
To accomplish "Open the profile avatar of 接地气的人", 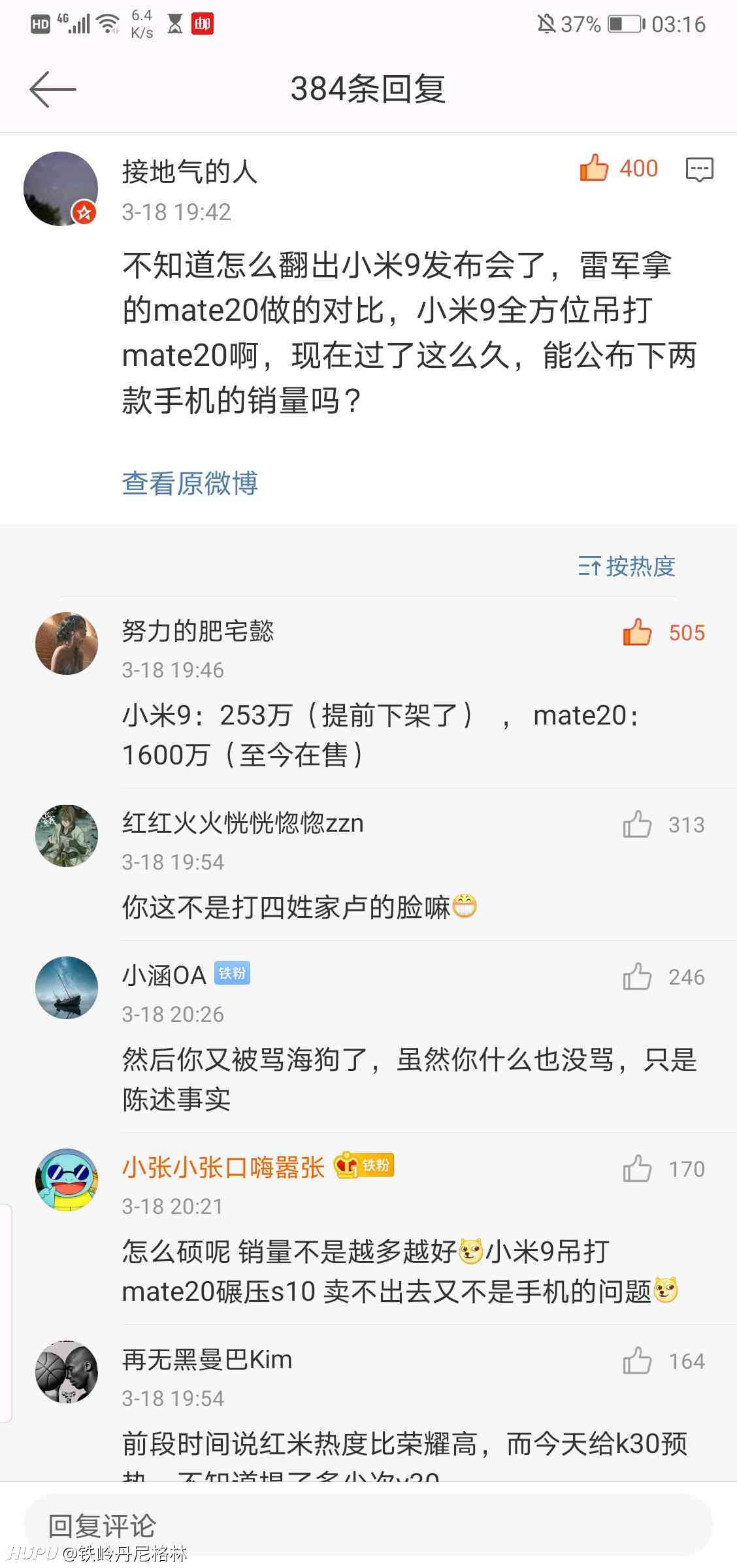I will (x=61, y=189).
